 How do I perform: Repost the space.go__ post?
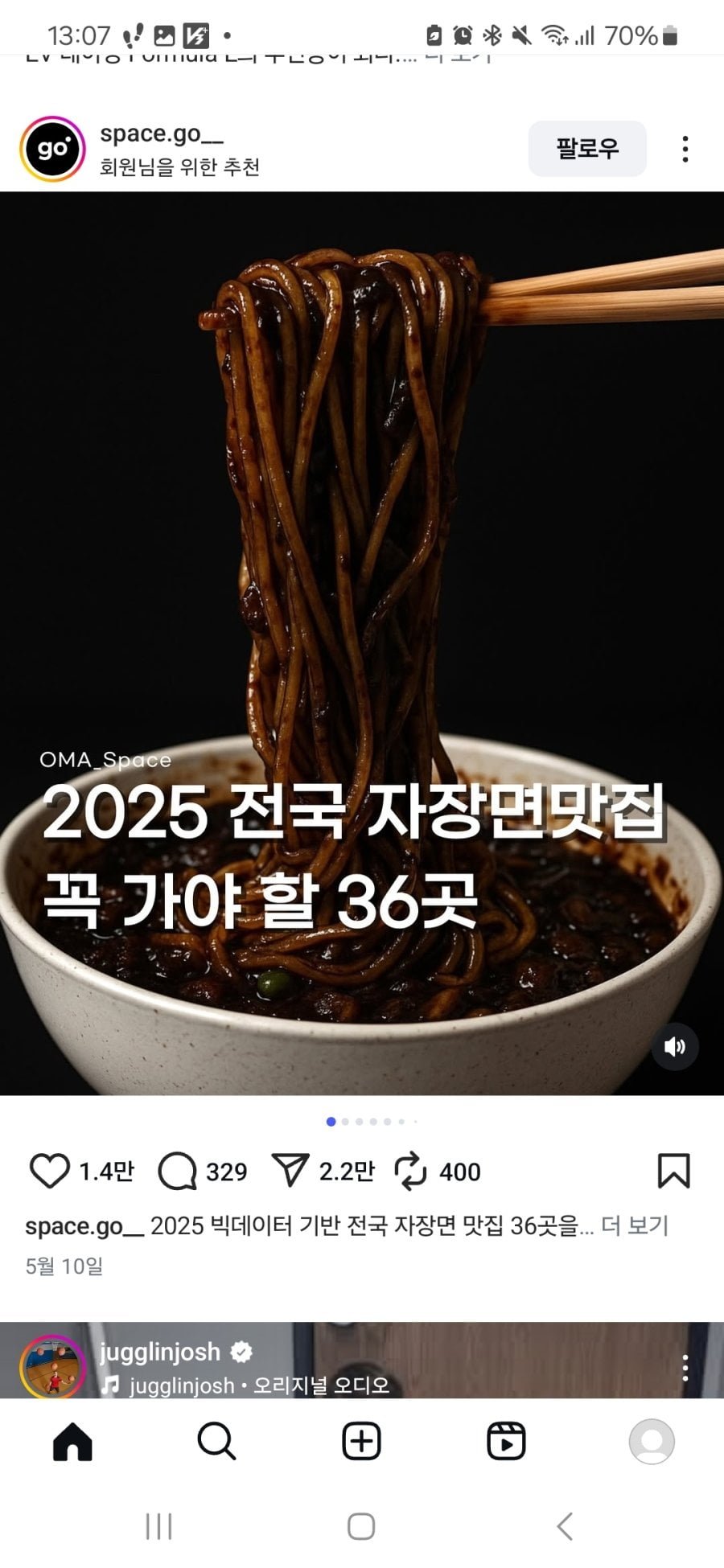[410, 1171]
